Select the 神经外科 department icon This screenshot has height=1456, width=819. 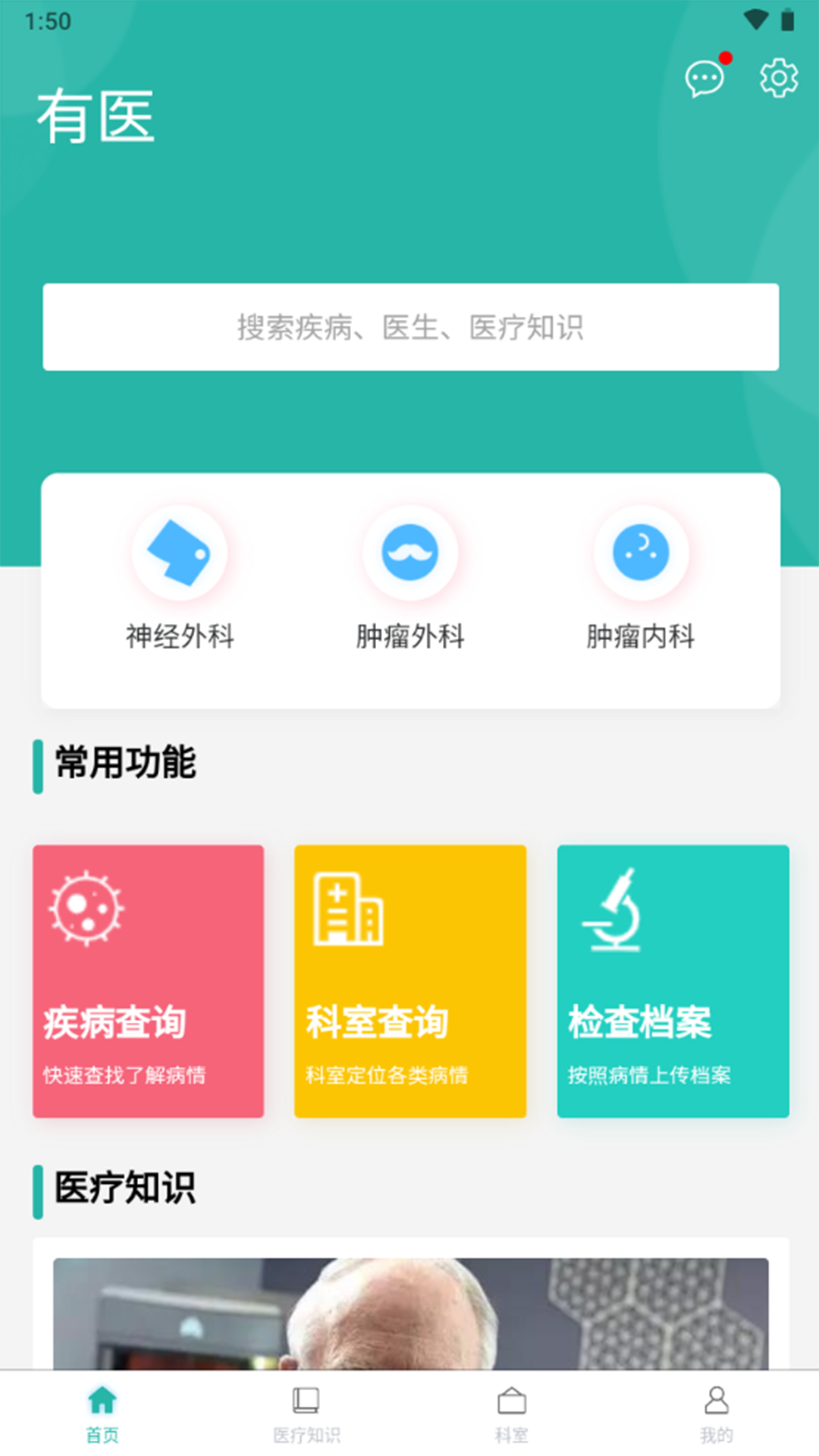coord(181,554)
